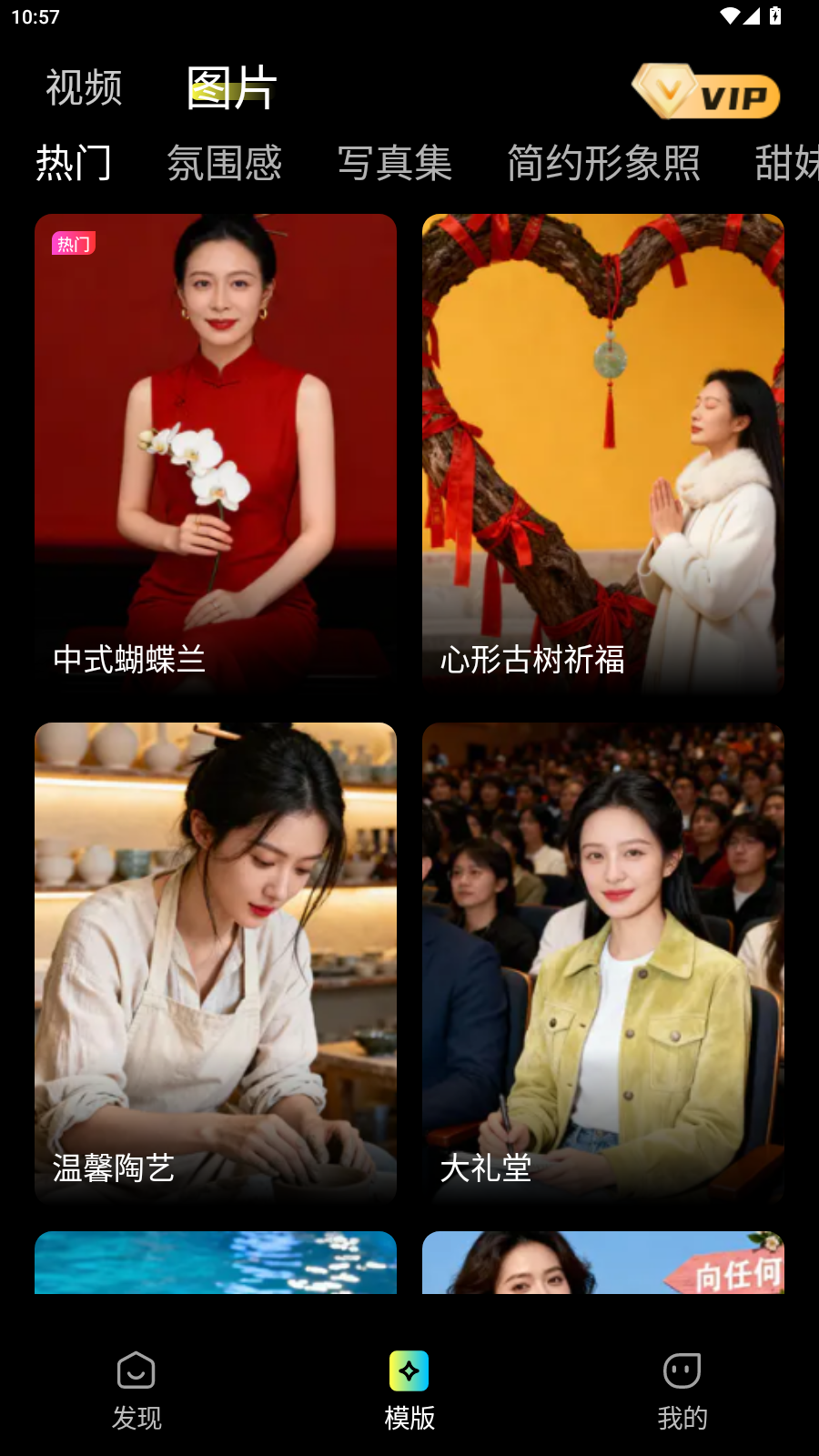Select the partially visible 甜妹 category

tap(786, 164)
